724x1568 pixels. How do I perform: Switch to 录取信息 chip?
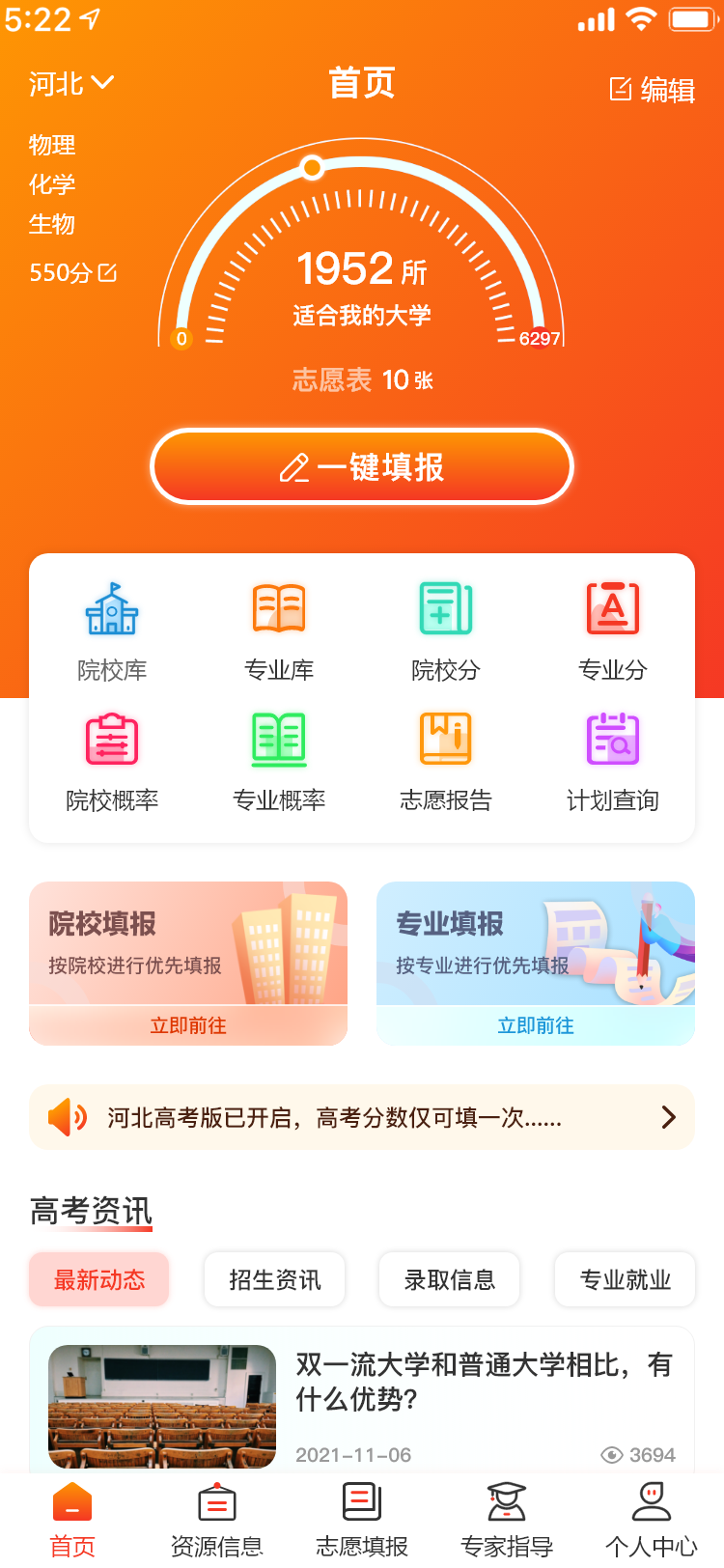coord(449,1280)
